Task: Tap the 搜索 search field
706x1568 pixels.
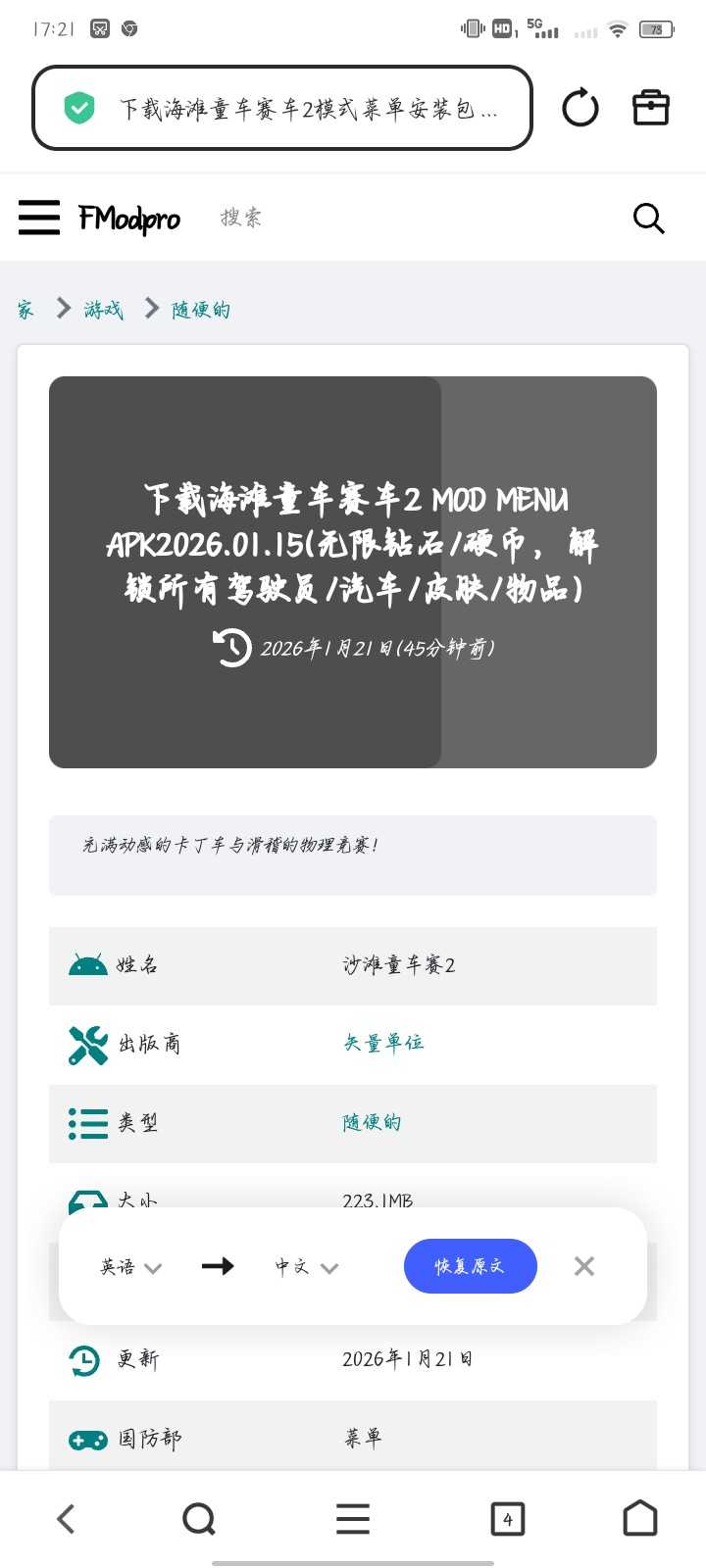Action: pos(241,218)
